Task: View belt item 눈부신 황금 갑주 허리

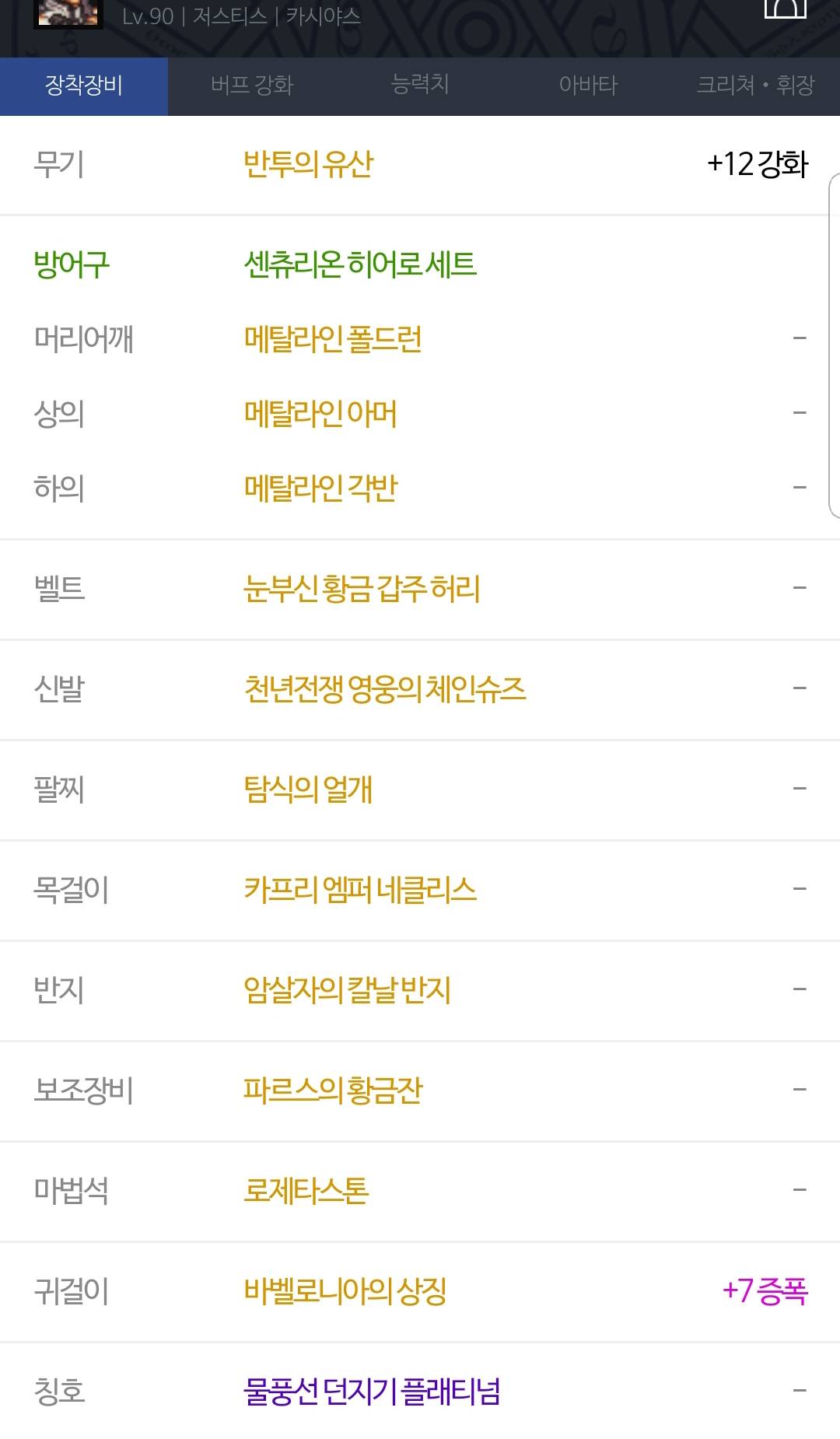Action: (x=362, y=589)
